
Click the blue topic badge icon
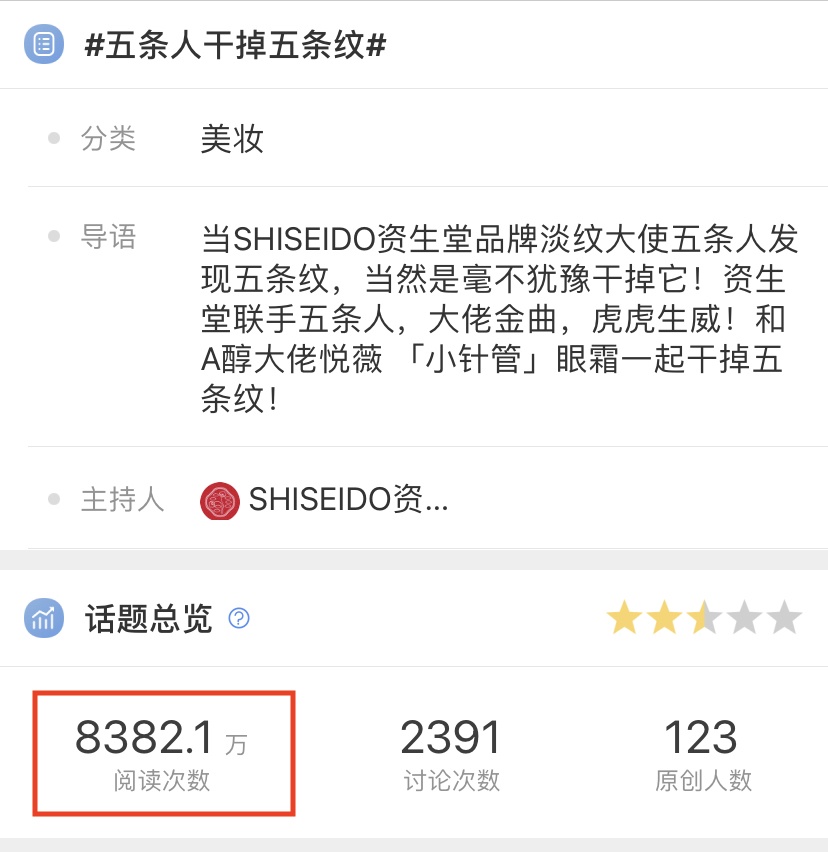coord(42,45)
